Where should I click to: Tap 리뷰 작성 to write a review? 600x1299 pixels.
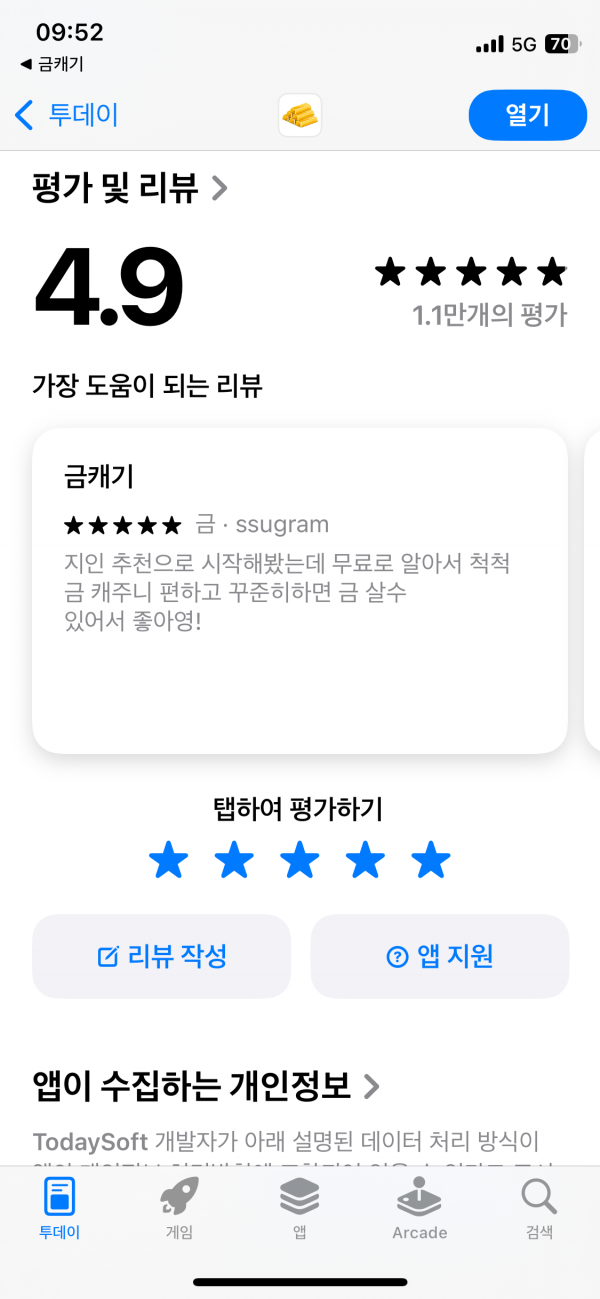click(161, 956)
